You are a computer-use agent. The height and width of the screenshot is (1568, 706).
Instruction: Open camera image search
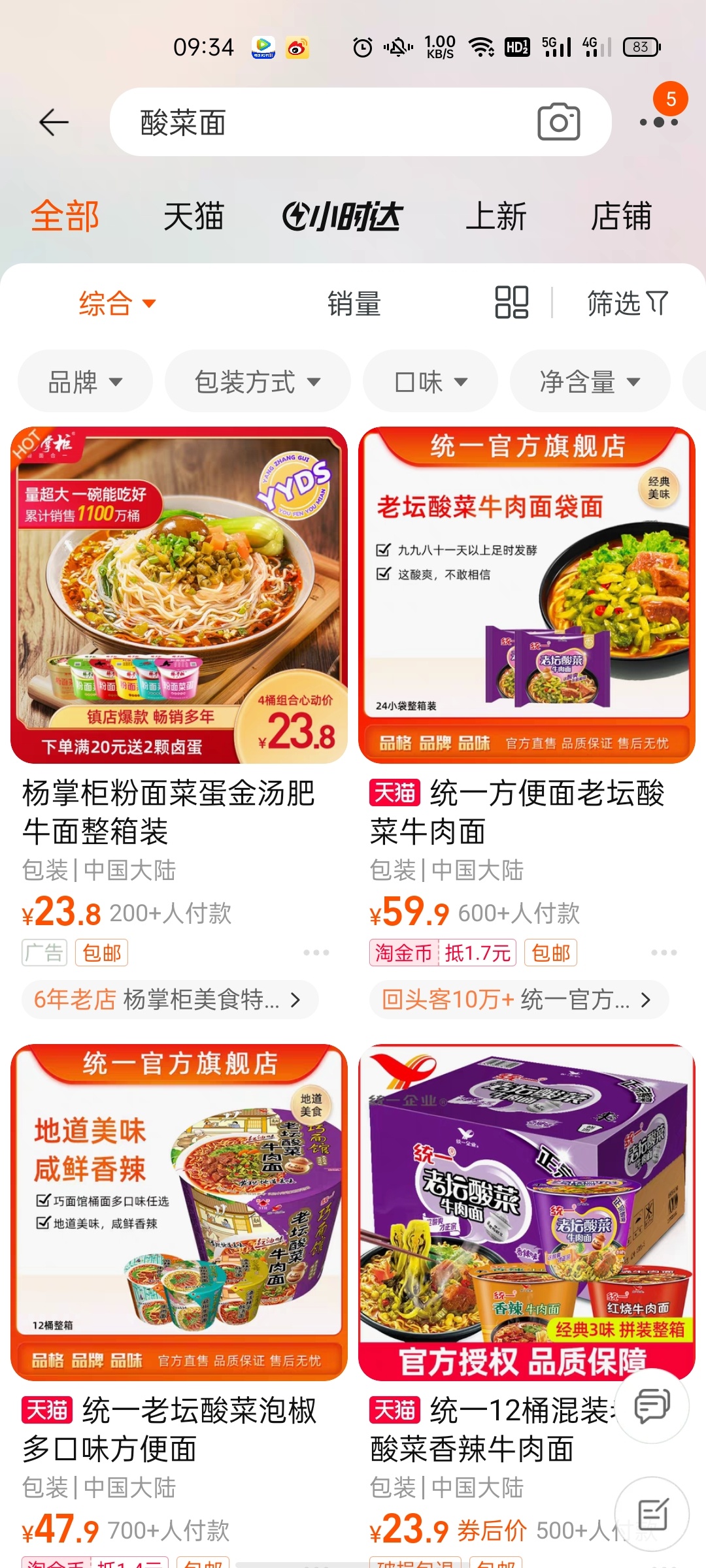[558, 122]
